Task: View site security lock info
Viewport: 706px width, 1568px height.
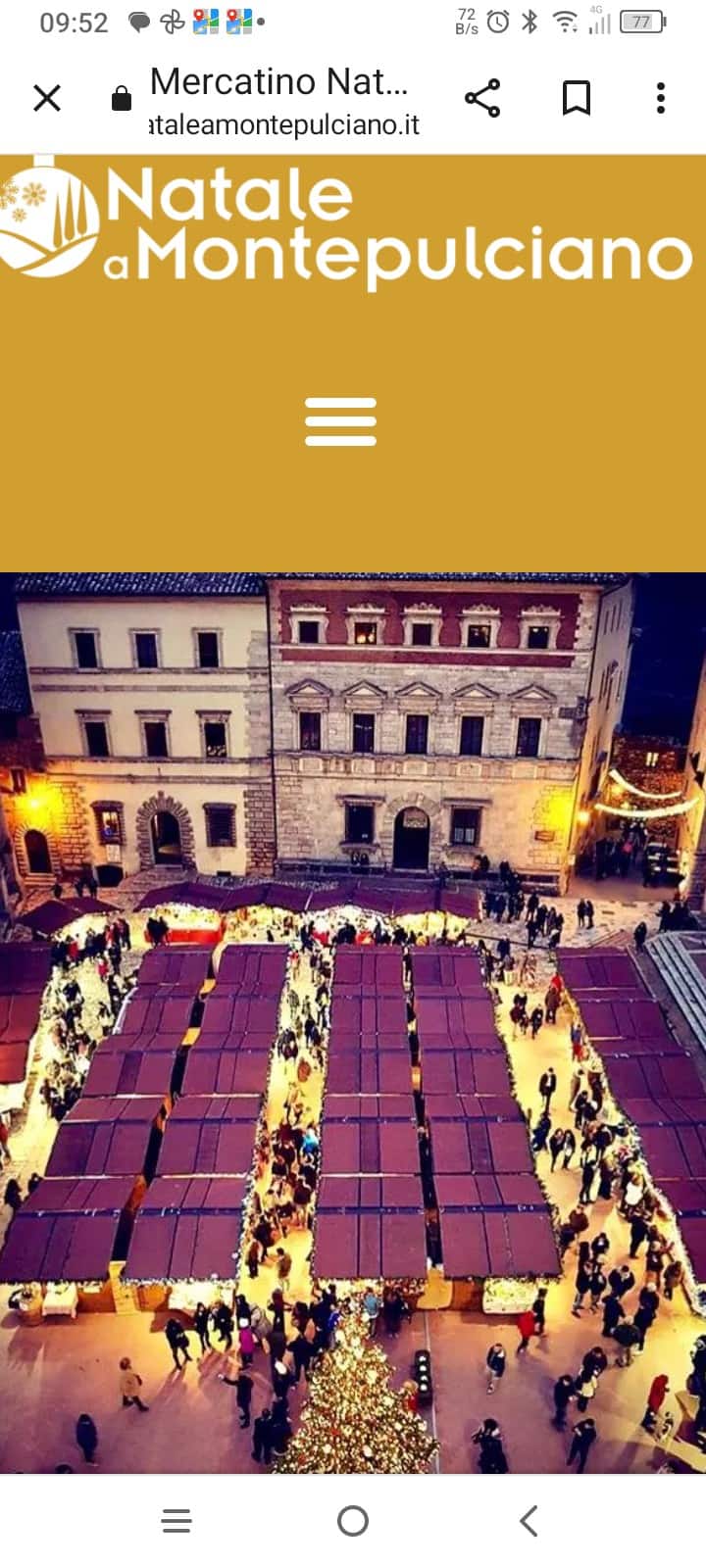Action: (122, 99)
